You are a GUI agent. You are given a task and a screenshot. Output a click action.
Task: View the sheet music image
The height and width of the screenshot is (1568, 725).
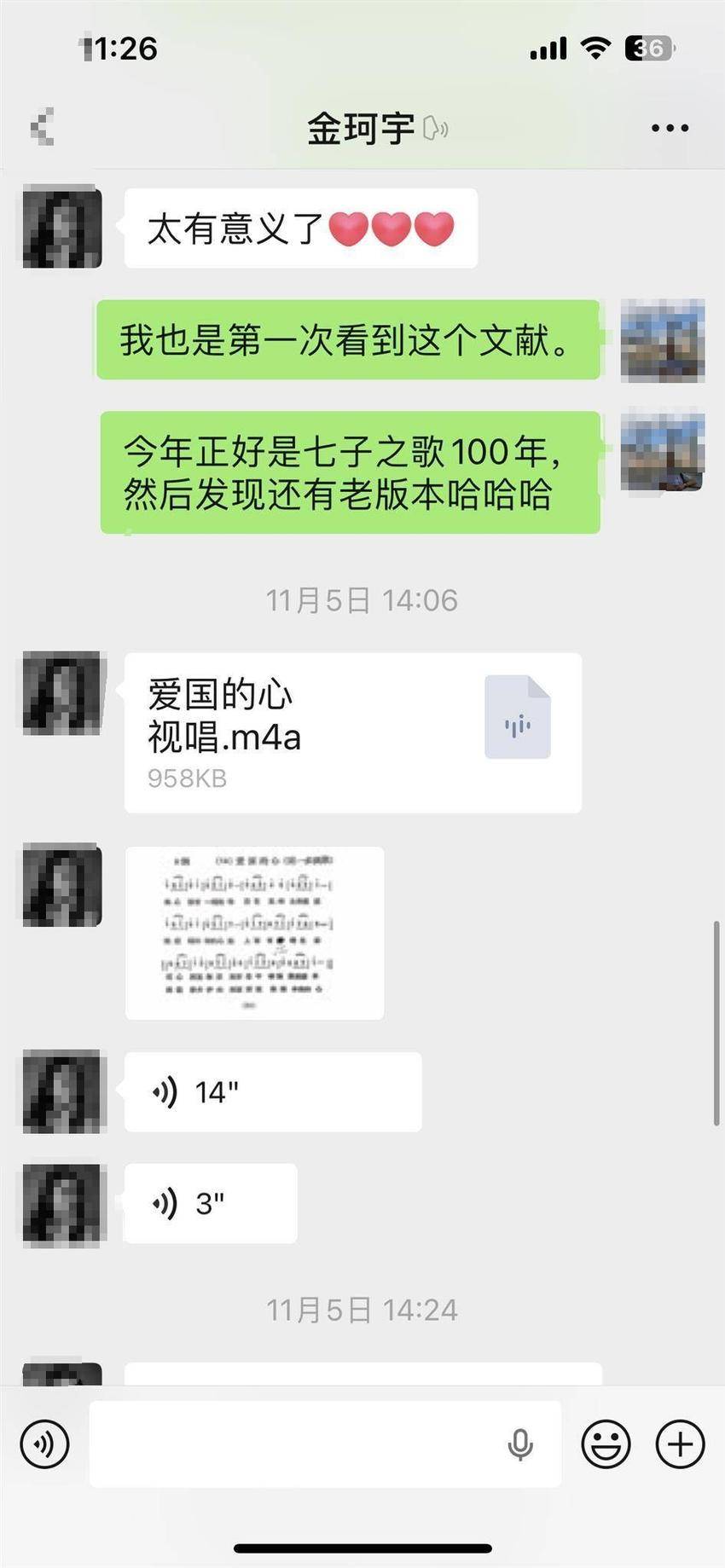point(254,933)
